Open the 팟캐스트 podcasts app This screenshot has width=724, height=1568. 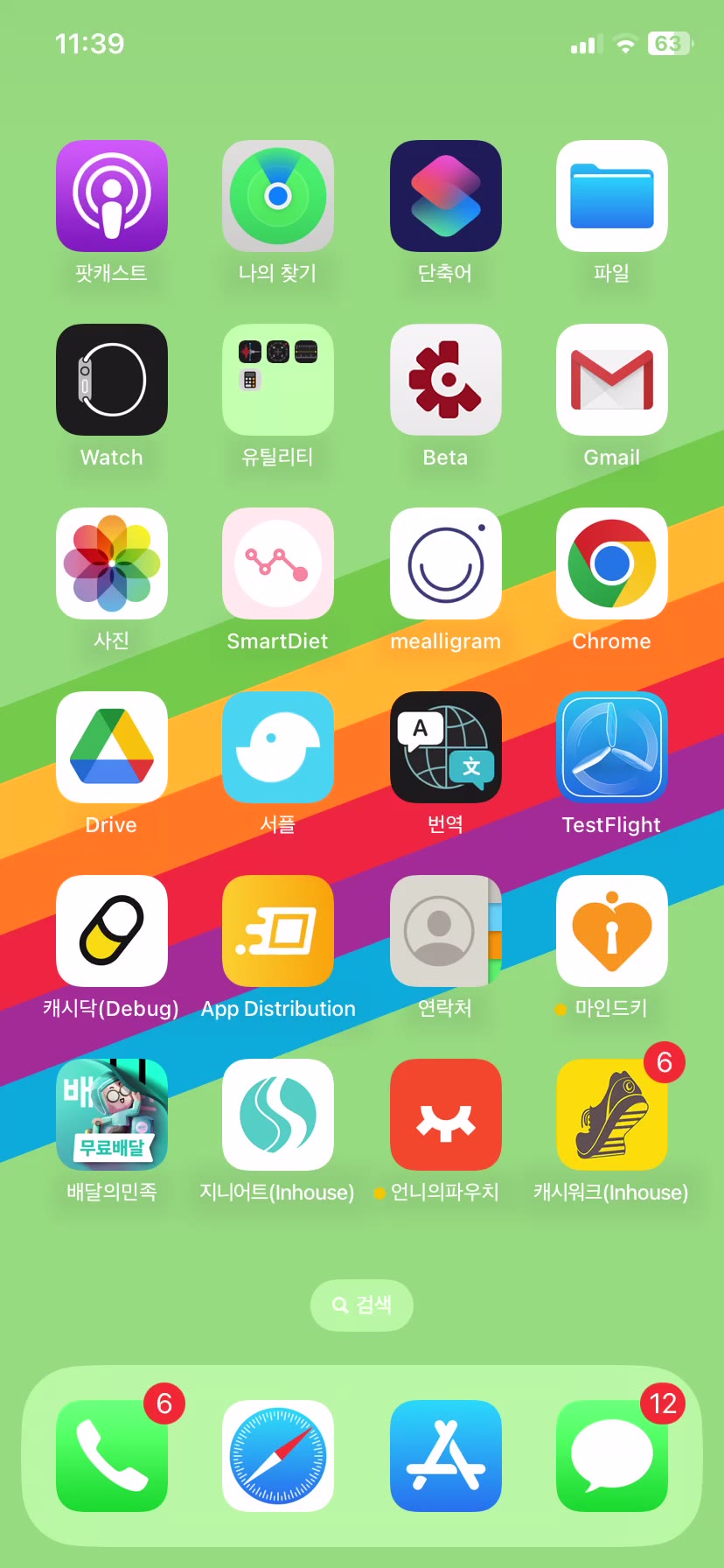pyautogui.click(x=112, y=196)
